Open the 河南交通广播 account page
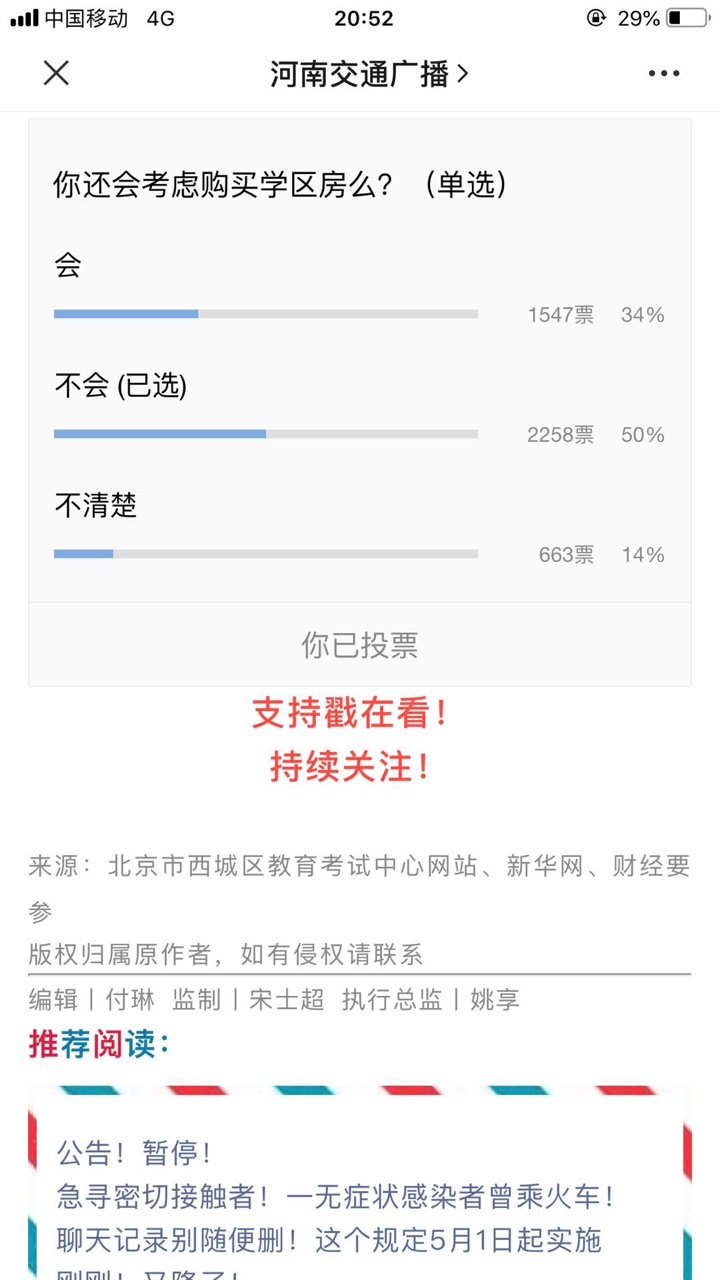The width and height of the screenshot is (720, 1280). click(x=367, y=73)
